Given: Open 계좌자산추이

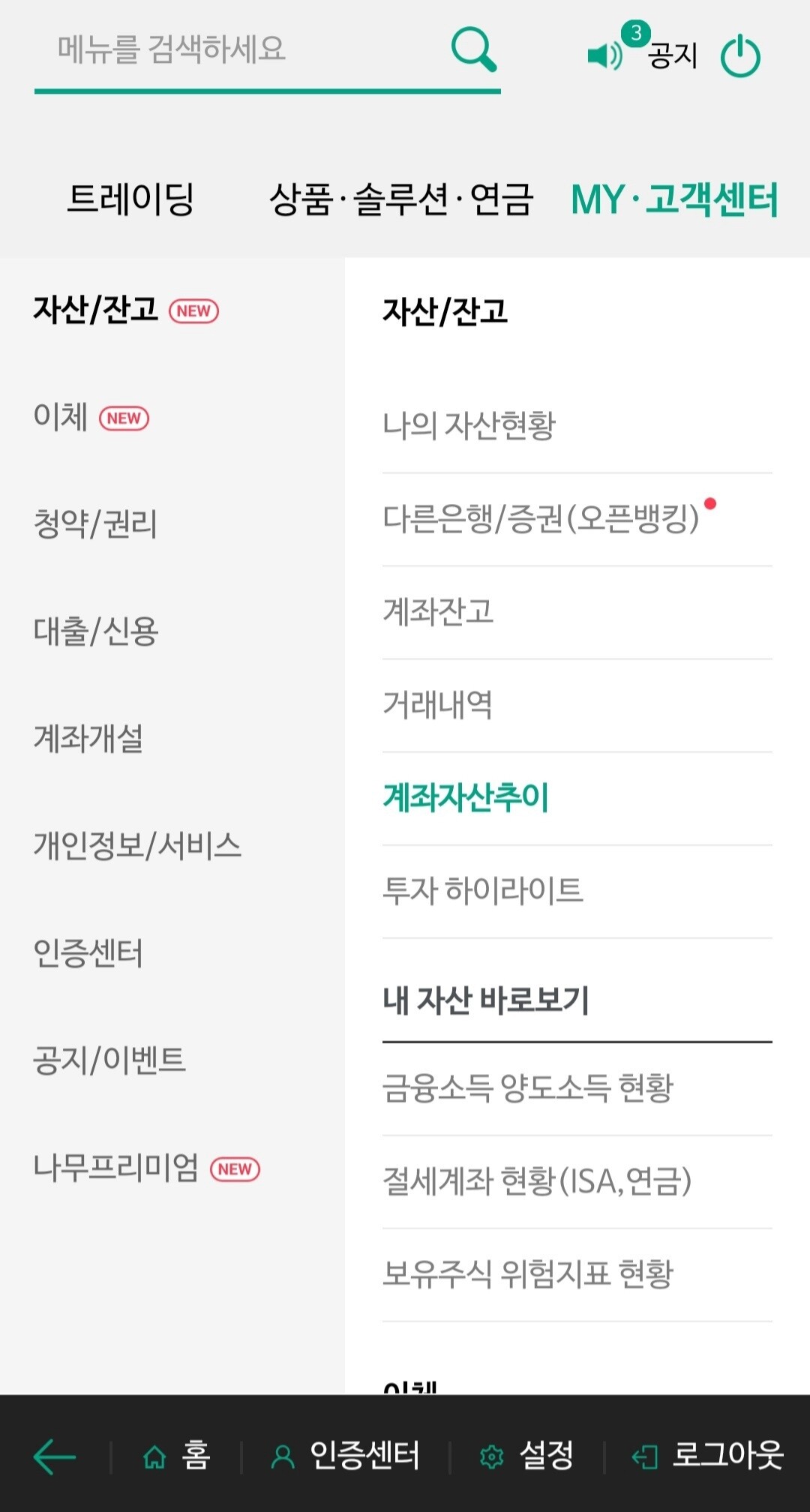Looking at the screenshot, I should tap(465, 798).
